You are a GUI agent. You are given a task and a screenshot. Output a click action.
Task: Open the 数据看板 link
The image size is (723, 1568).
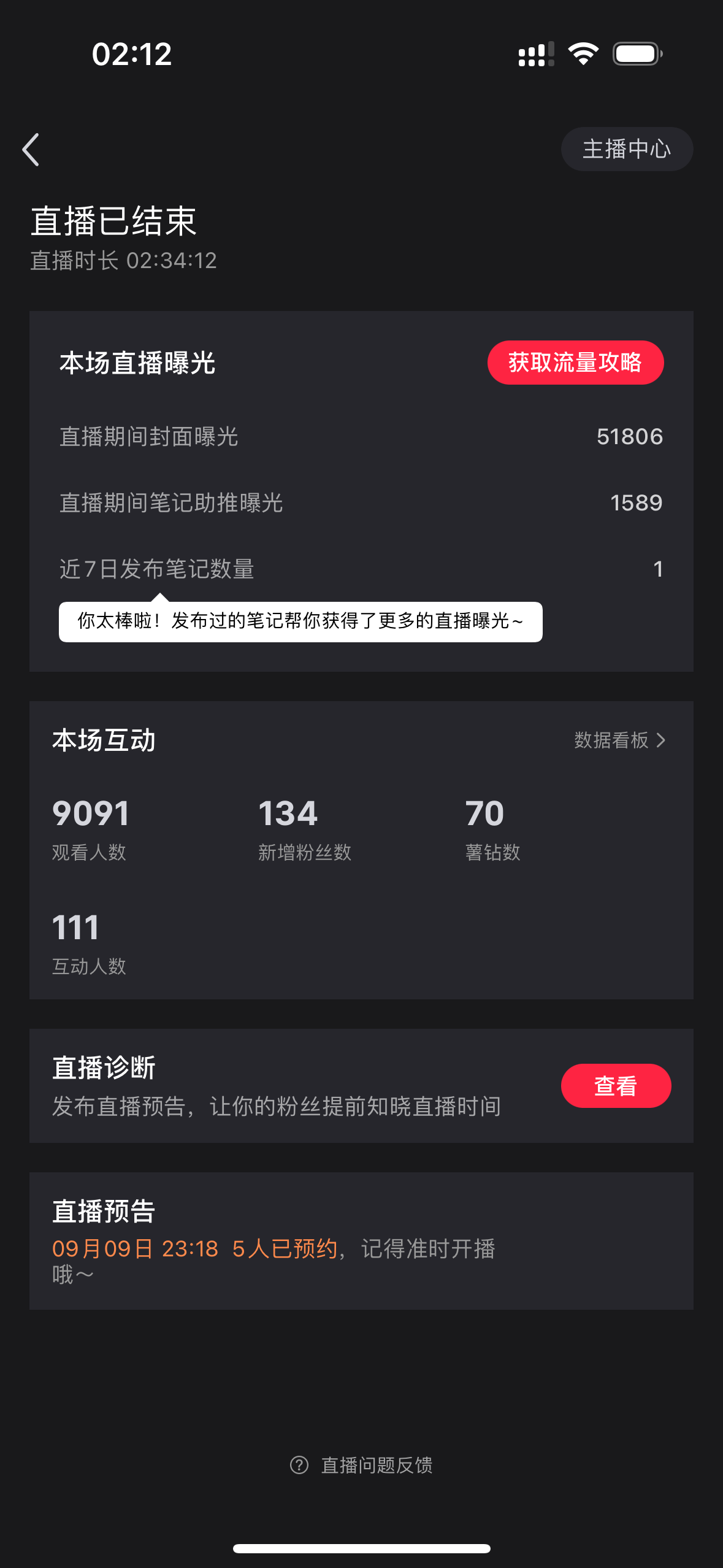(620, 740)
